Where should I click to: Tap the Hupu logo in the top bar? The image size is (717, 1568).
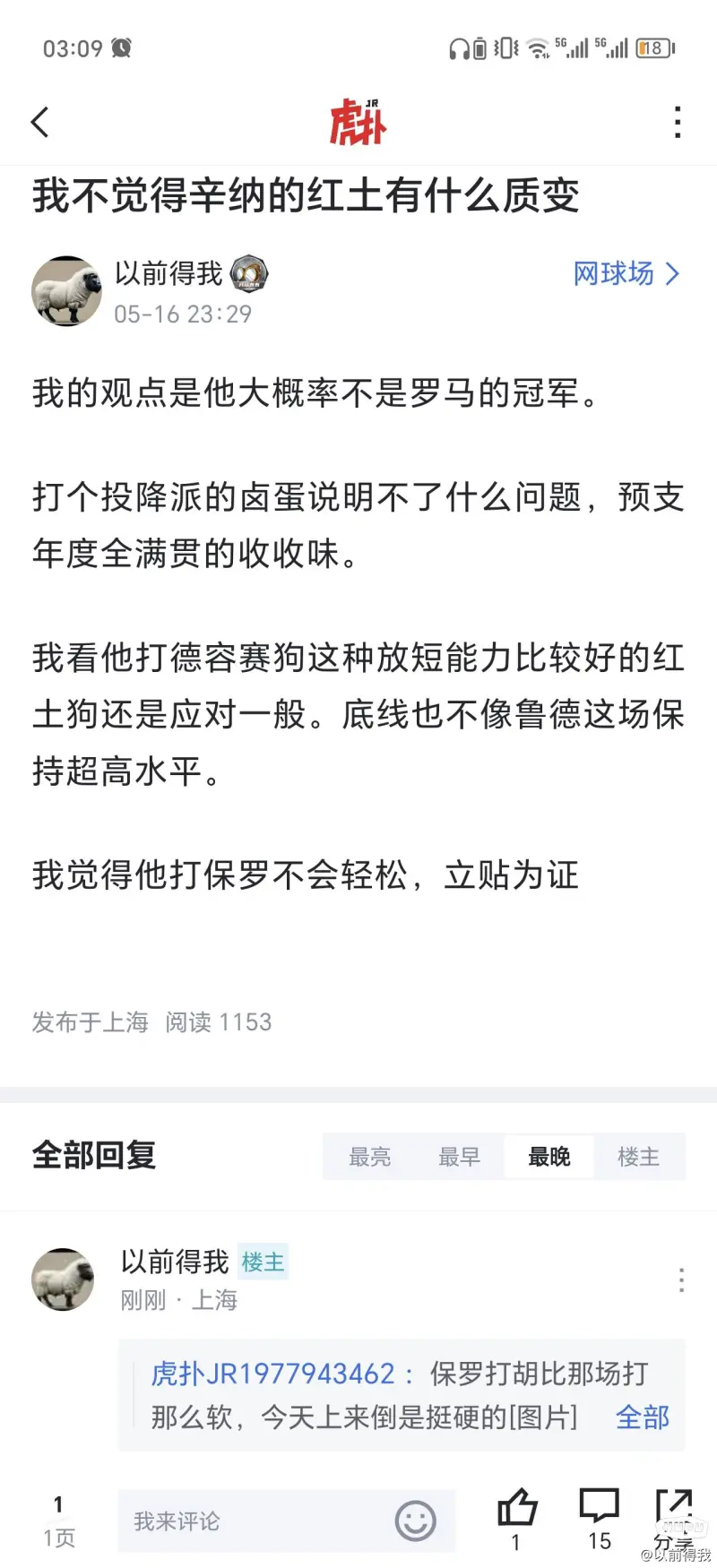click(358, 122)
